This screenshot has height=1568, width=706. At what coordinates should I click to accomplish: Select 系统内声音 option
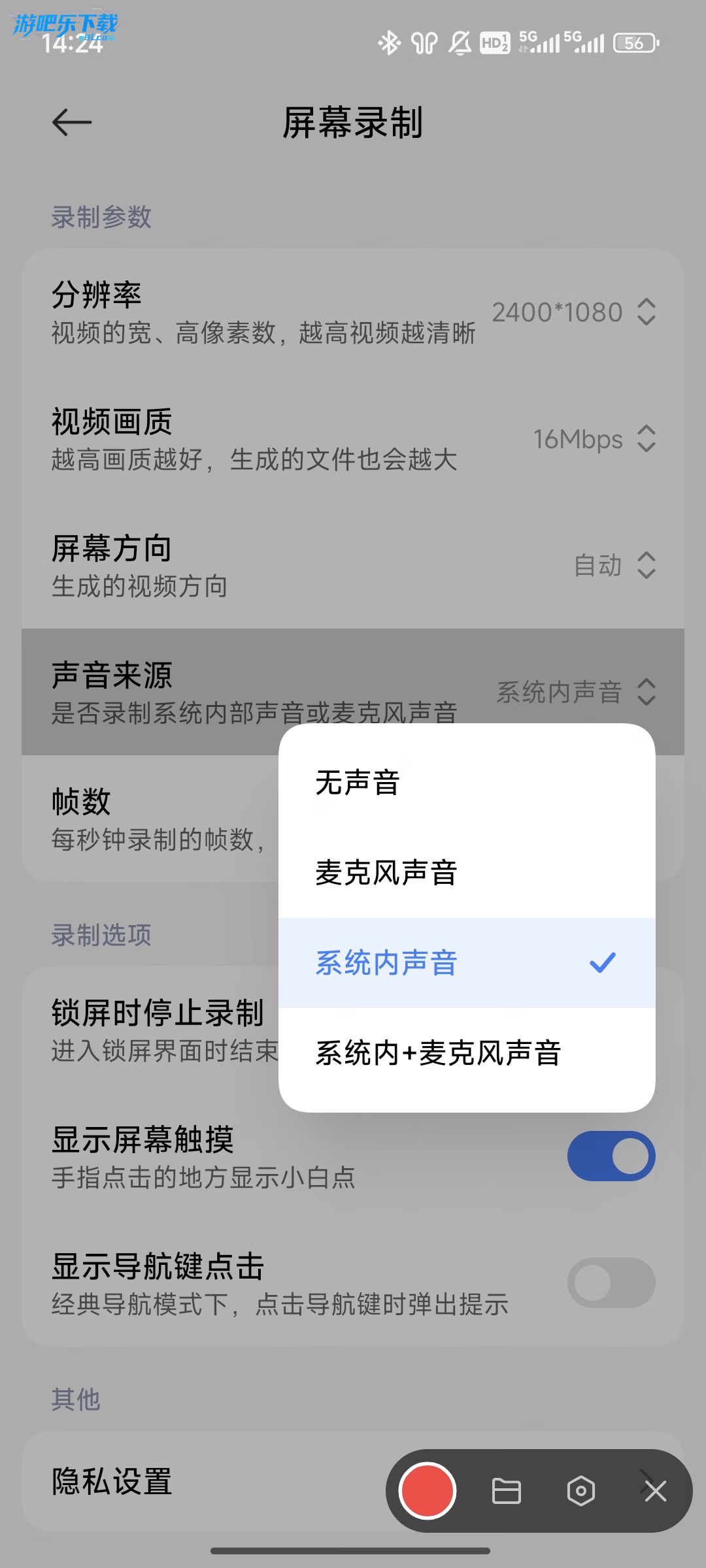tap(467, 963)
